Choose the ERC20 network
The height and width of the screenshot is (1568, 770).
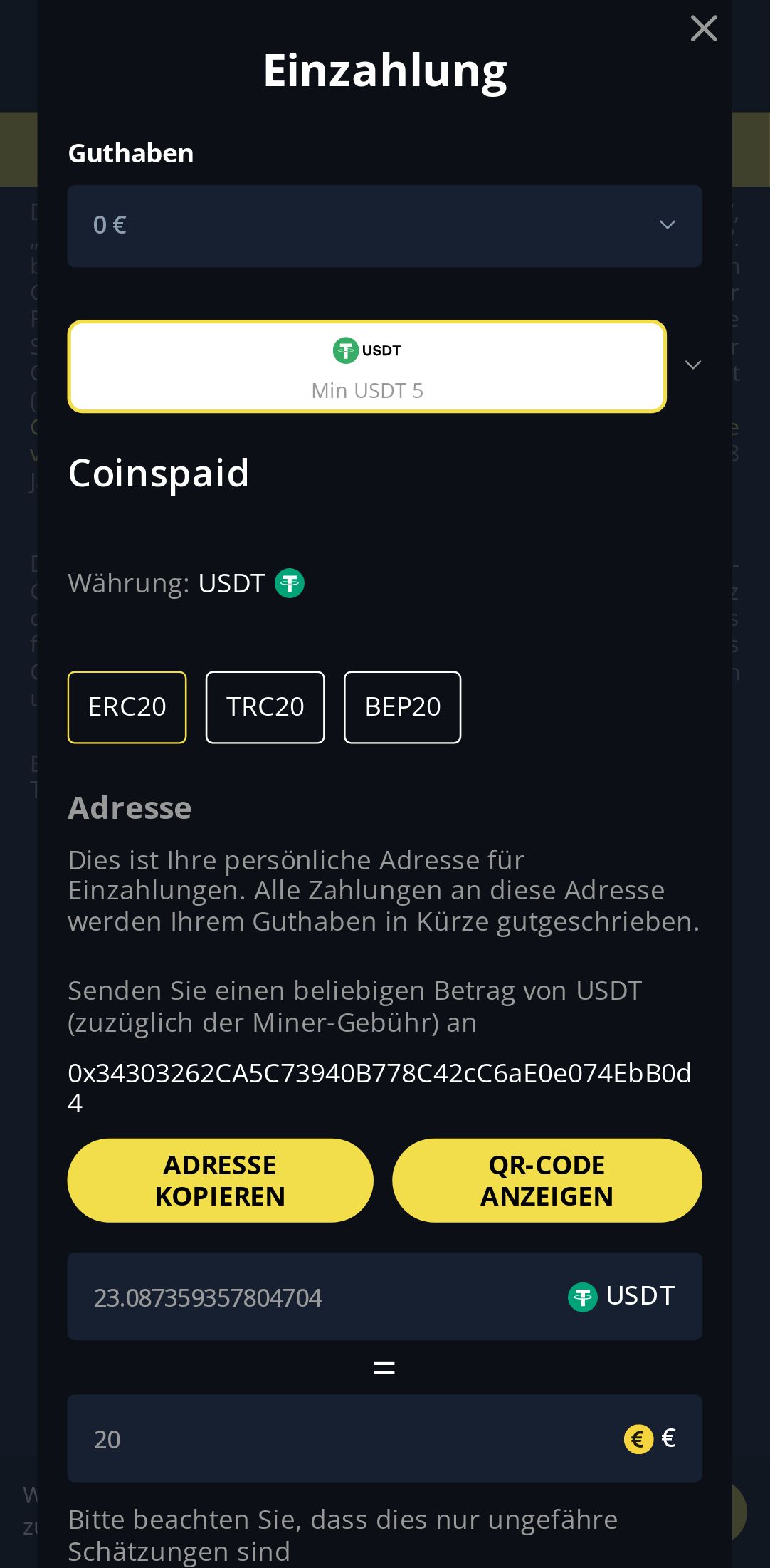pos(127,707)
